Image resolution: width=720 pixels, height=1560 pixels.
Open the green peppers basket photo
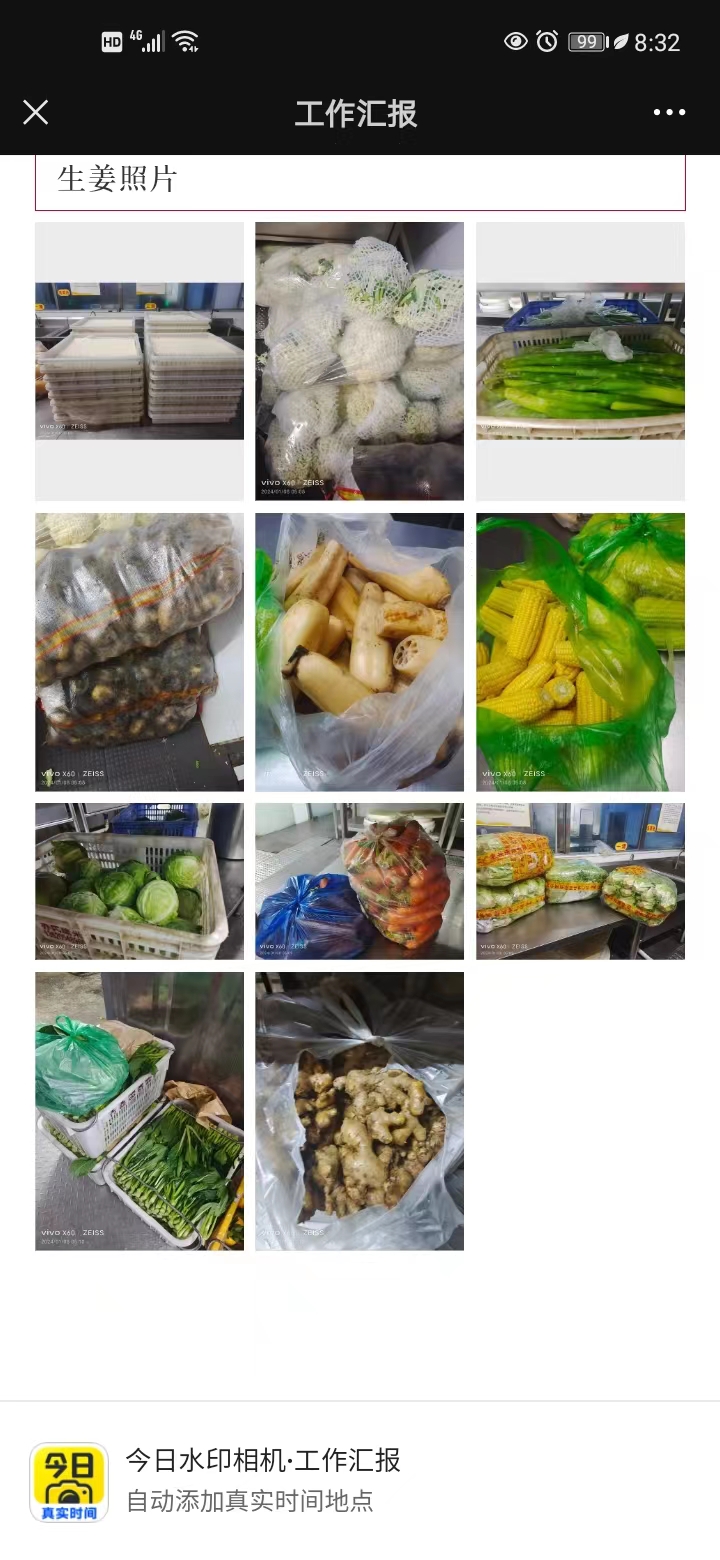click(x=580, y=361)
